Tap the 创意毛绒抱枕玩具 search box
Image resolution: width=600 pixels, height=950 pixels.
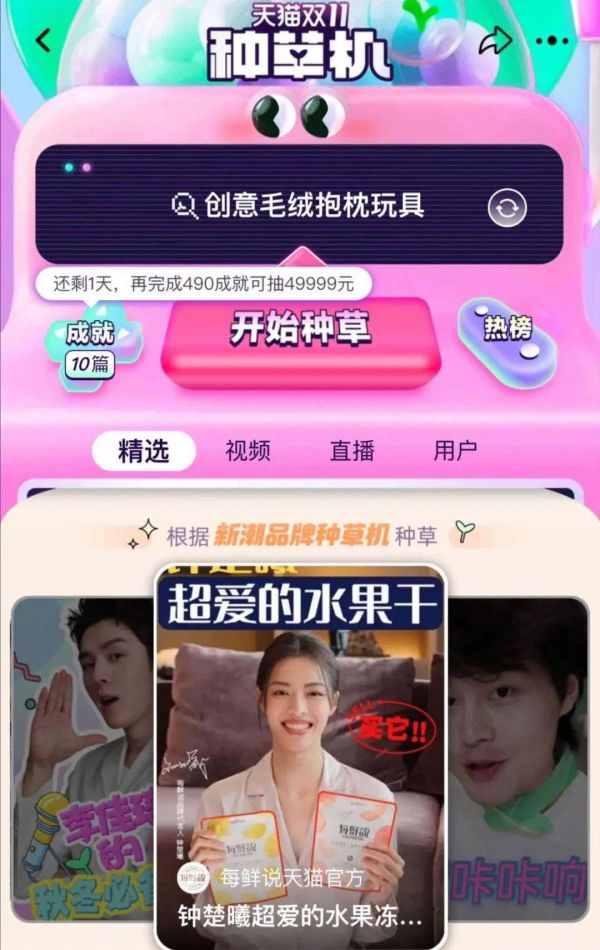click(x=300, y=206)
